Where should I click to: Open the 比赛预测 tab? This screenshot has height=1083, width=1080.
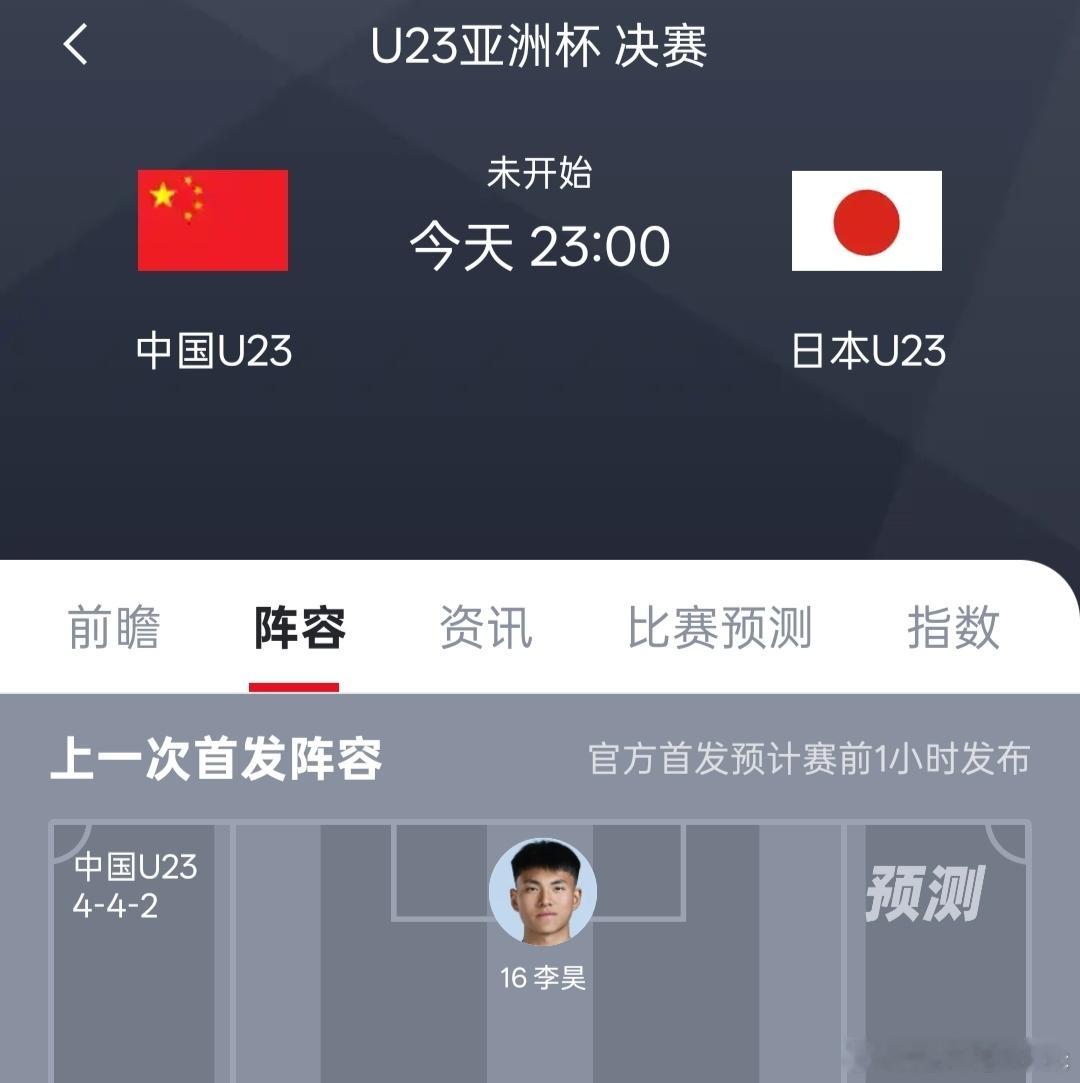(x=720, y=628)
